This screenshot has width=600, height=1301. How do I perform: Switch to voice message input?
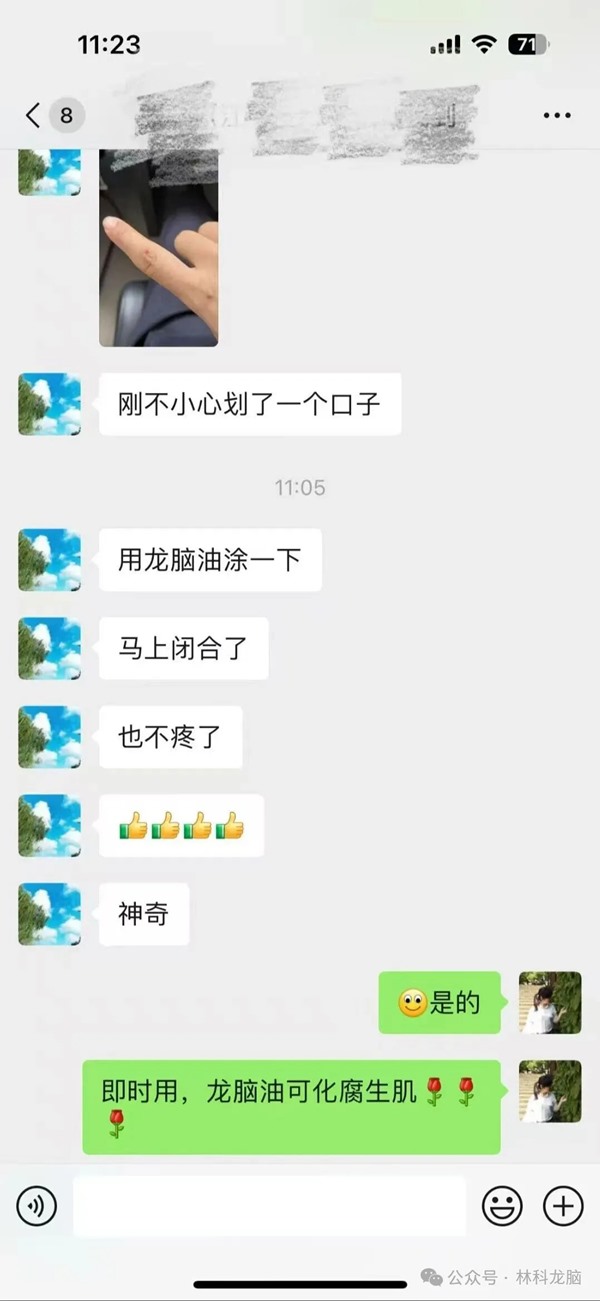point(37,1206)
